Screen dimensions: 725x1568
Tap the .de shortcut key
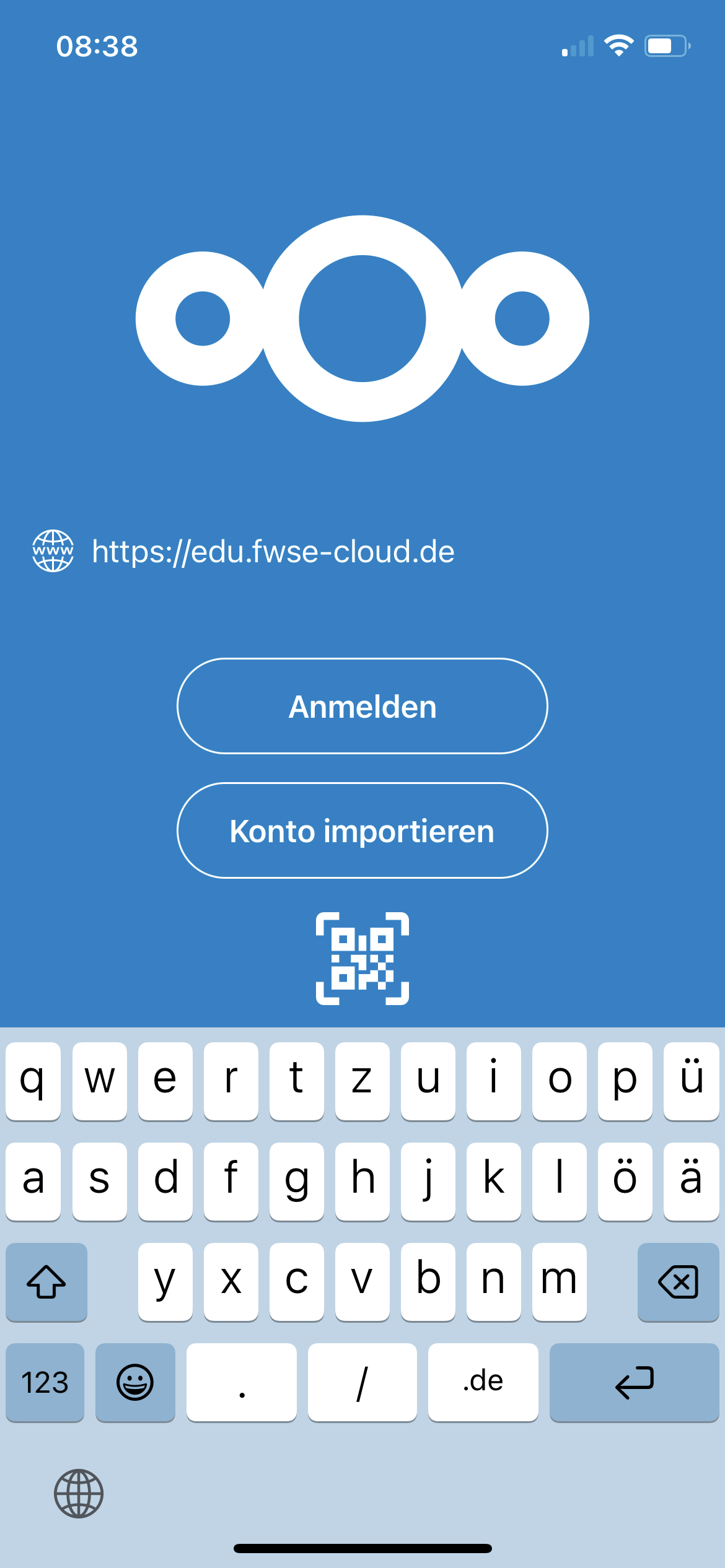[x=483, y=1382]
